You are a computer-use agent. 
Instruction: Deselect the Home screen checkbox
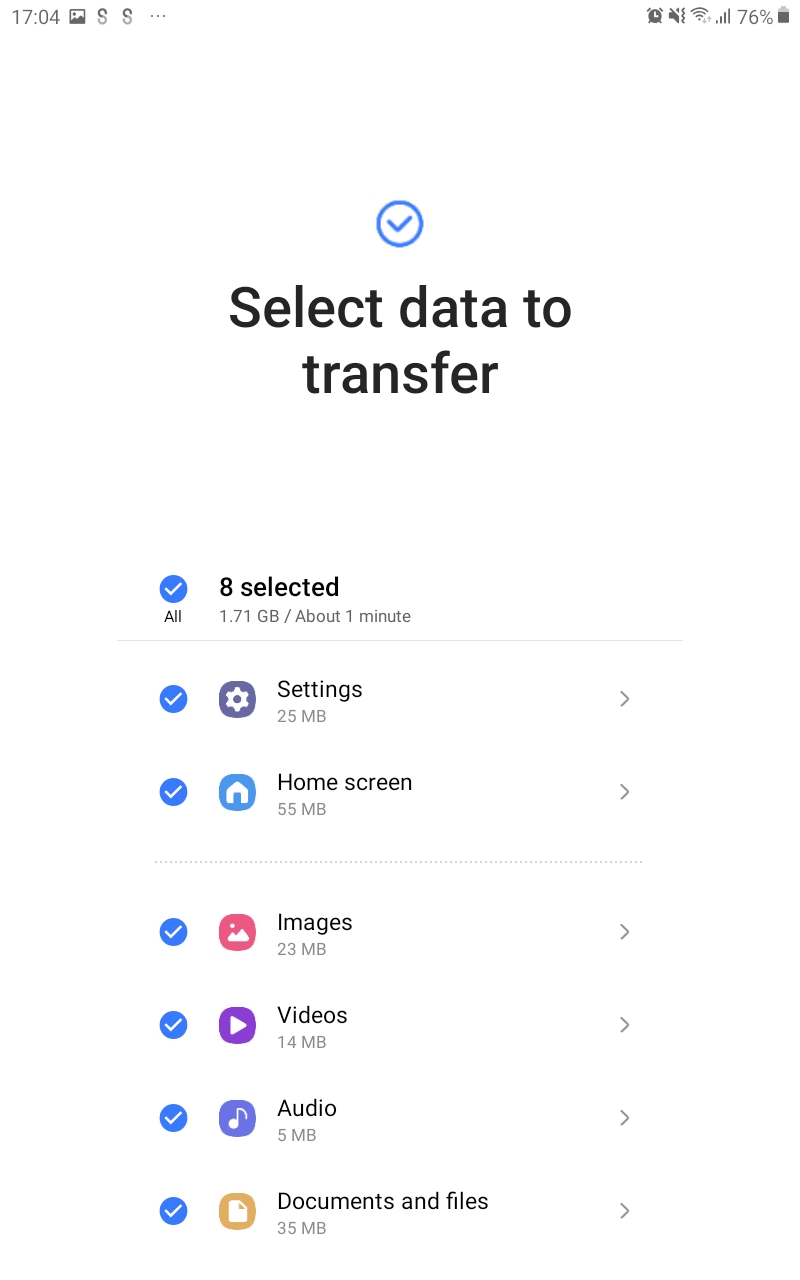(x=173, y=792)
